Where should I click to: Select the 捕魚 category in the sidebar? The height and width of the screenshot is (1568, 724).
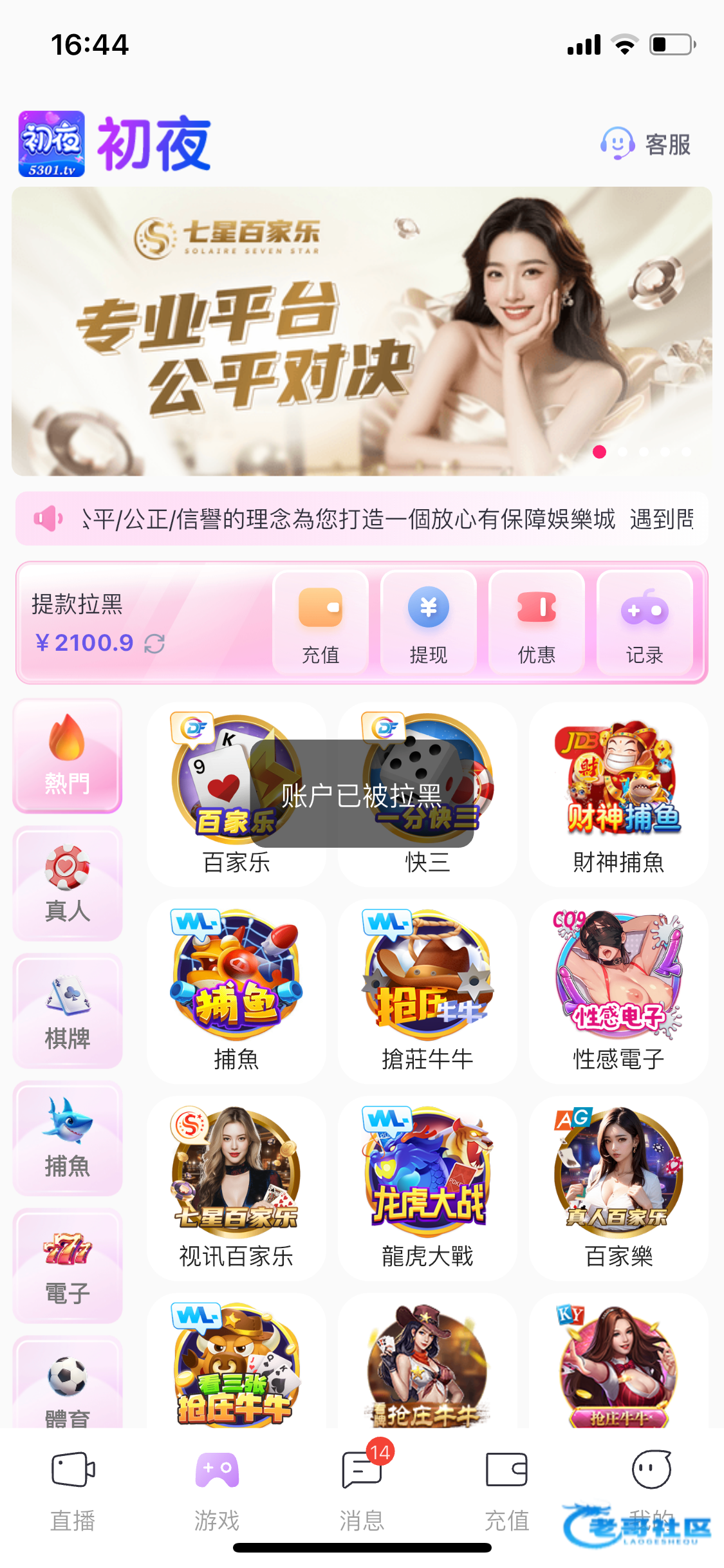point(68,1139)
